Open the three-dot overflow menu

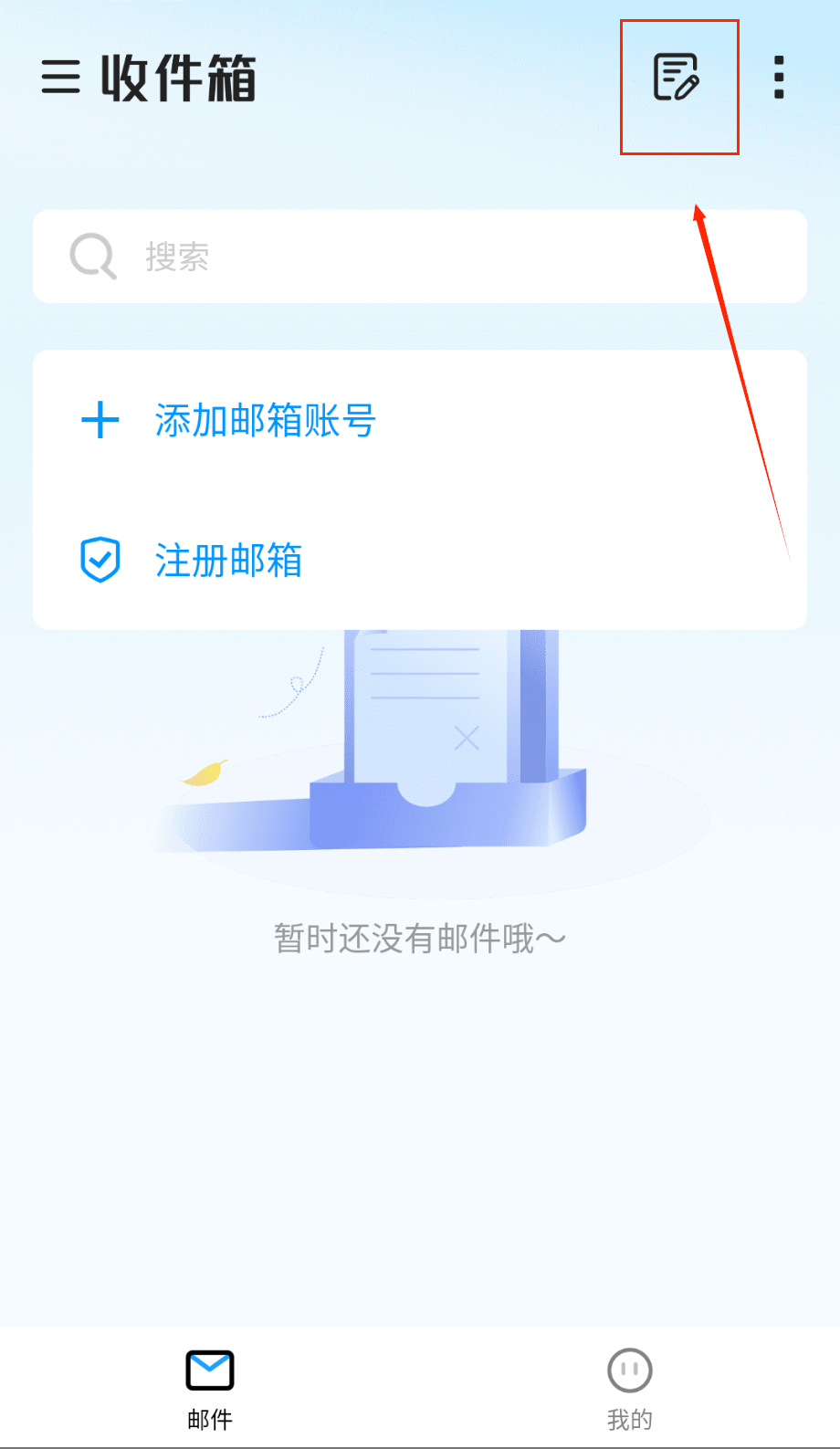point(779,77)
